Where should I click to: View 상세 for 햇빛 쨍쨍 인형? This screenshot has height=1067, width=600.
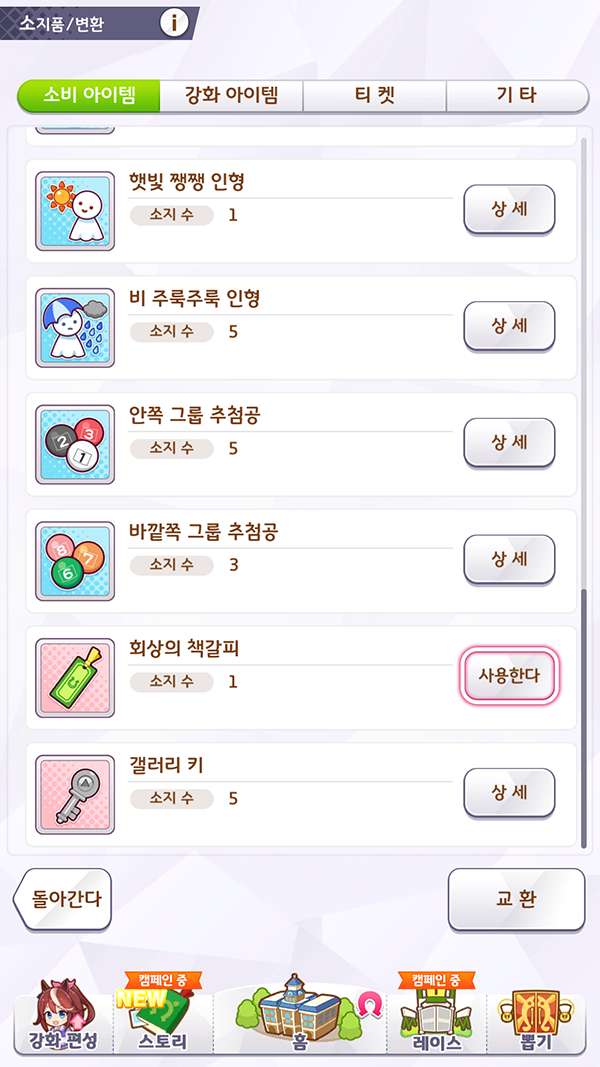pos(509,209)
